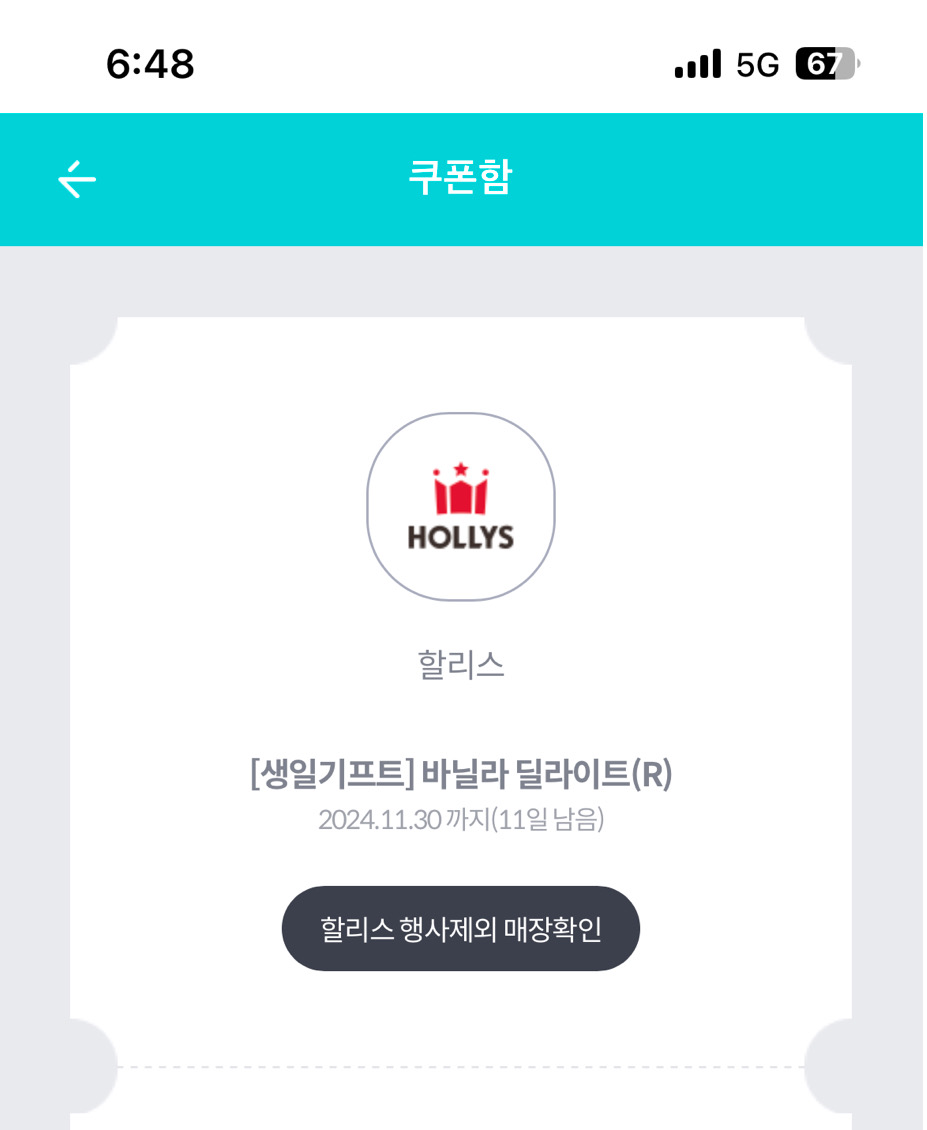927x1130 pixels.
Task: Expand the remaining days text 11일 남음
Action: 545,822
